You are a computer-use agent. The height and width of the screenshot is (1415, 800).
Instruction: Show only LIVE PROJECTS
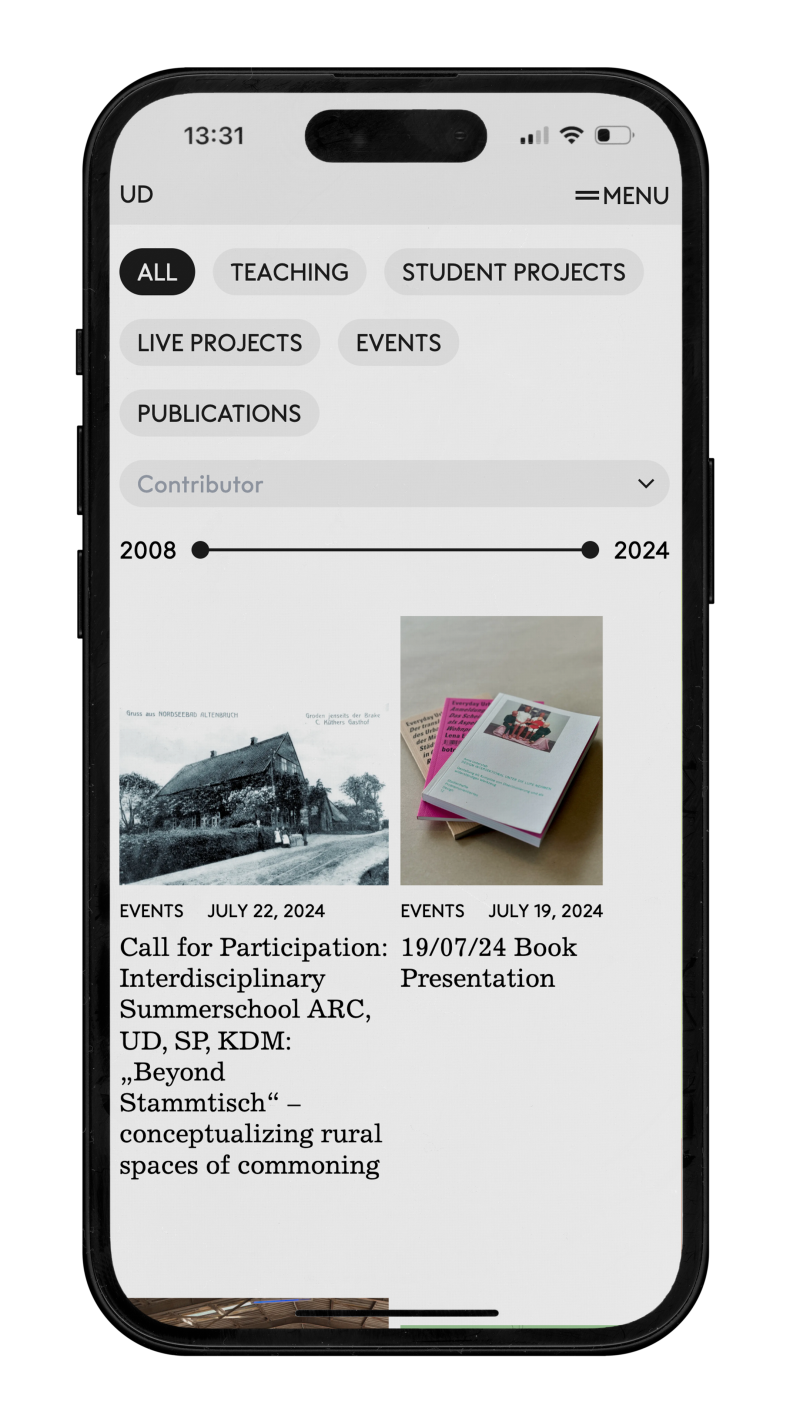coord(219,343)
